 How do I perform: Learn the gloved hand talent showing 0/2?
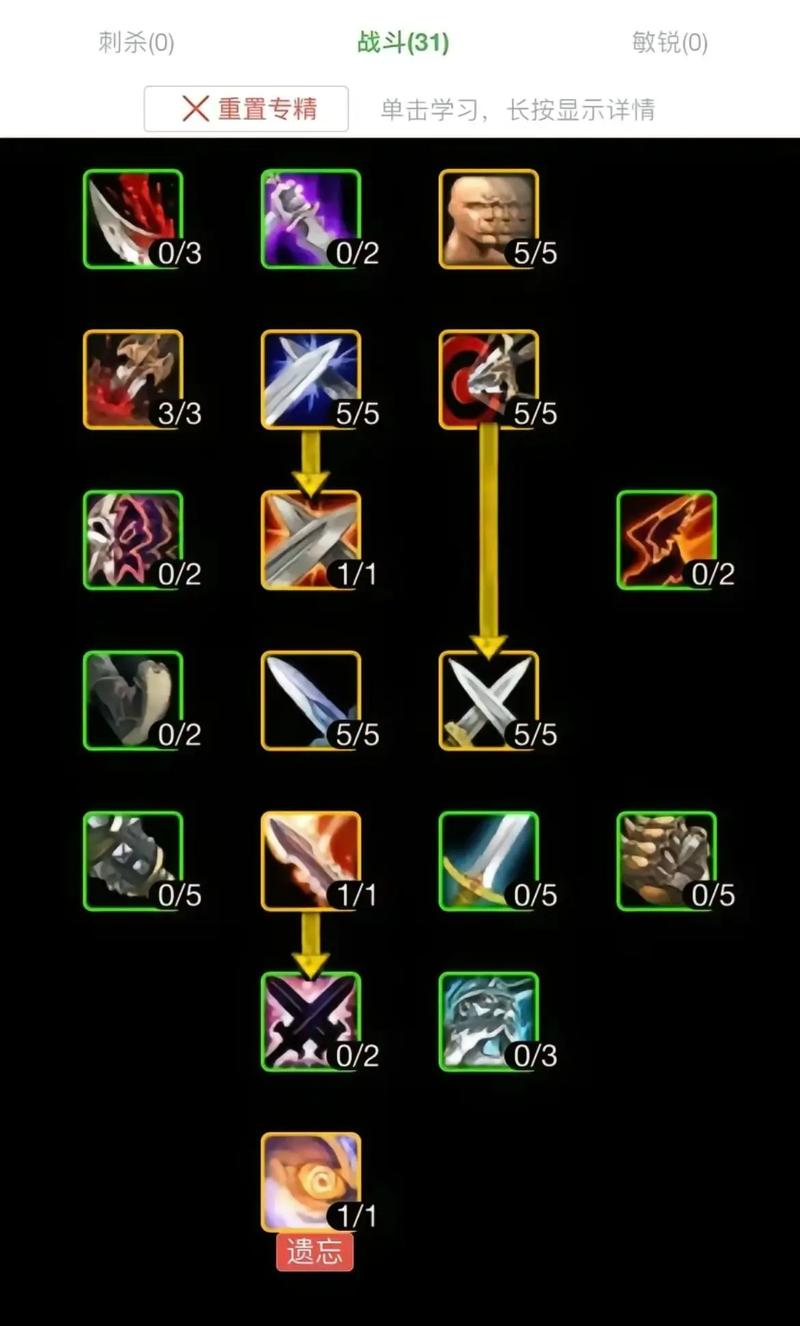tap(133, 700)
